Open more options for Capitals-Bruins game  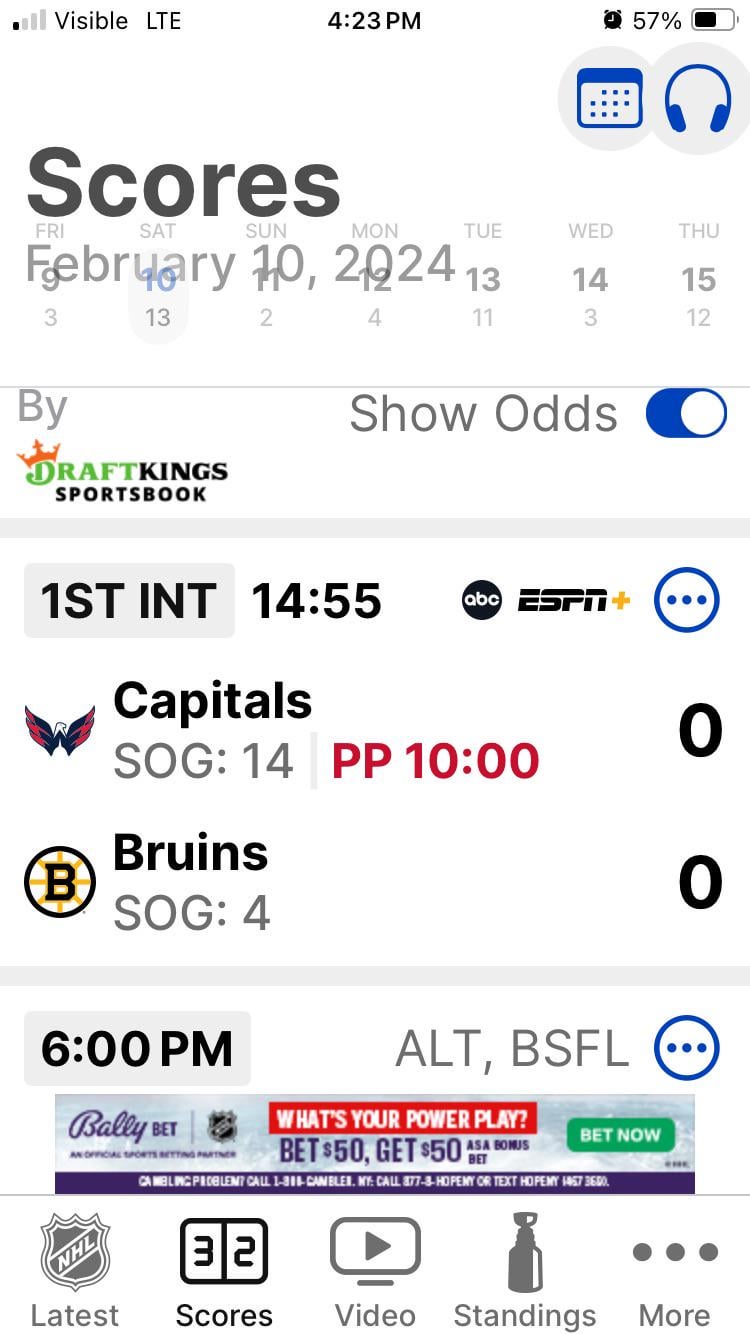[686, 600]
